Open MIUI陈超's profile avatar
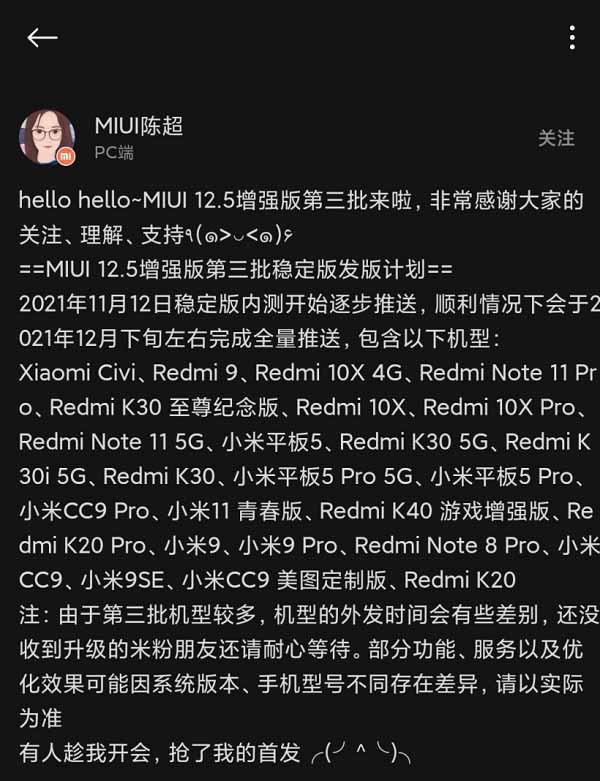This screenshot has width=600, height=781. (x=47, y=138)
